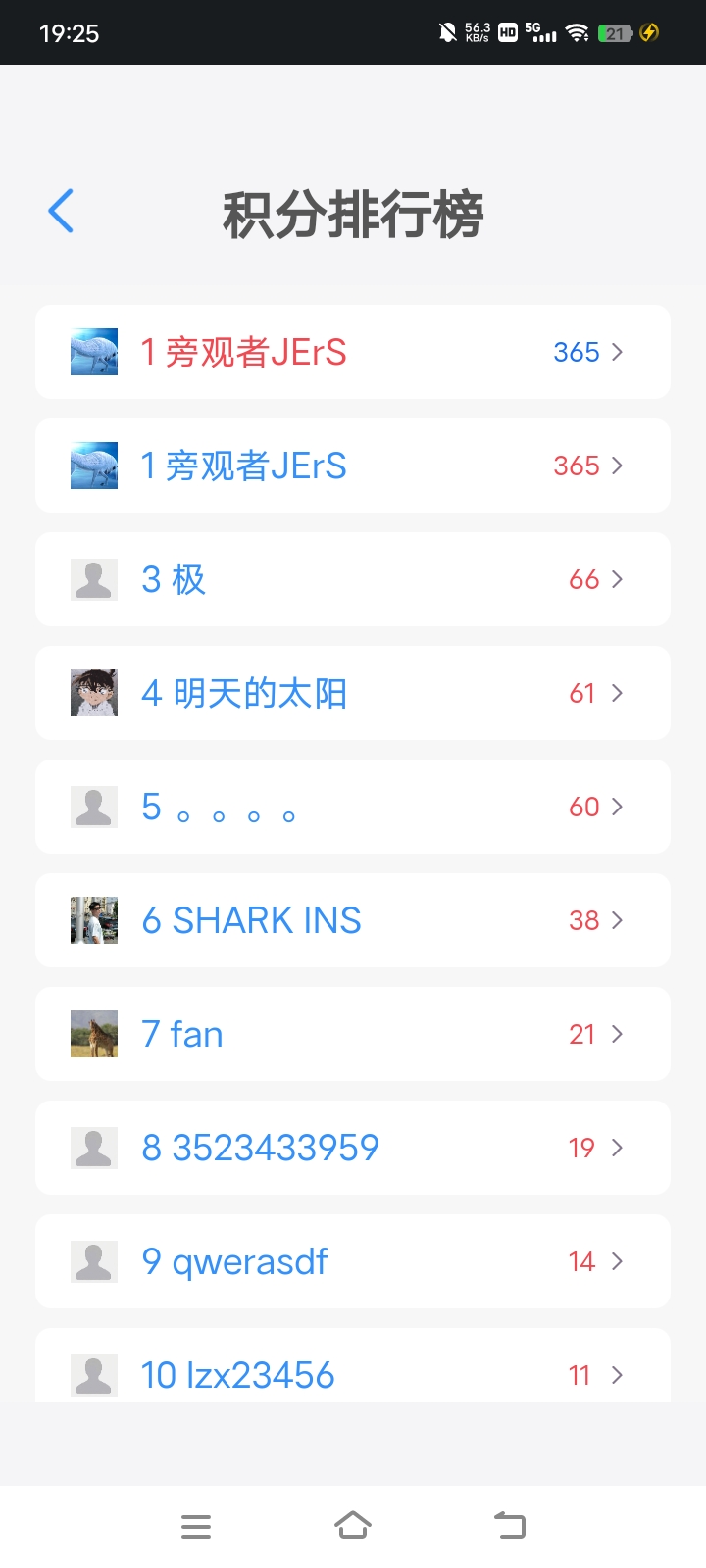Open rank 3 user 极
Viewport: 706px width, 1568px height.
[352, 579]
